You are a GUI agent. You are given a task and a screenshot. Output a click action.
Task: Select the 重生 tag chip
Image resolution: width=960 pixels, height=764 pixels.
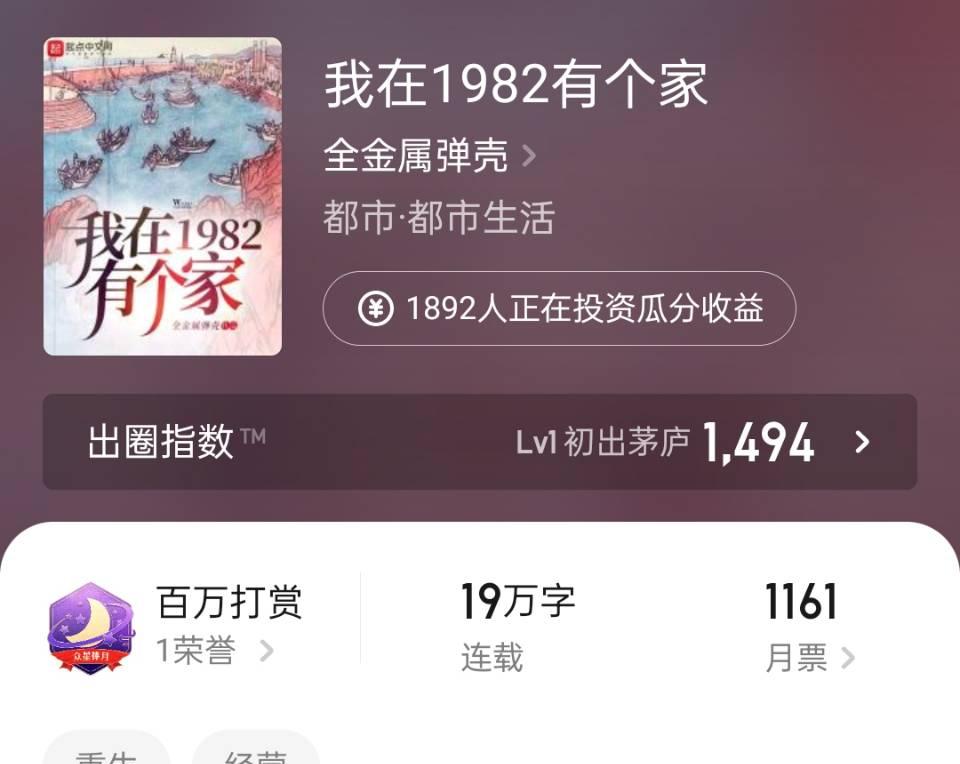click(x=107, y=750)
